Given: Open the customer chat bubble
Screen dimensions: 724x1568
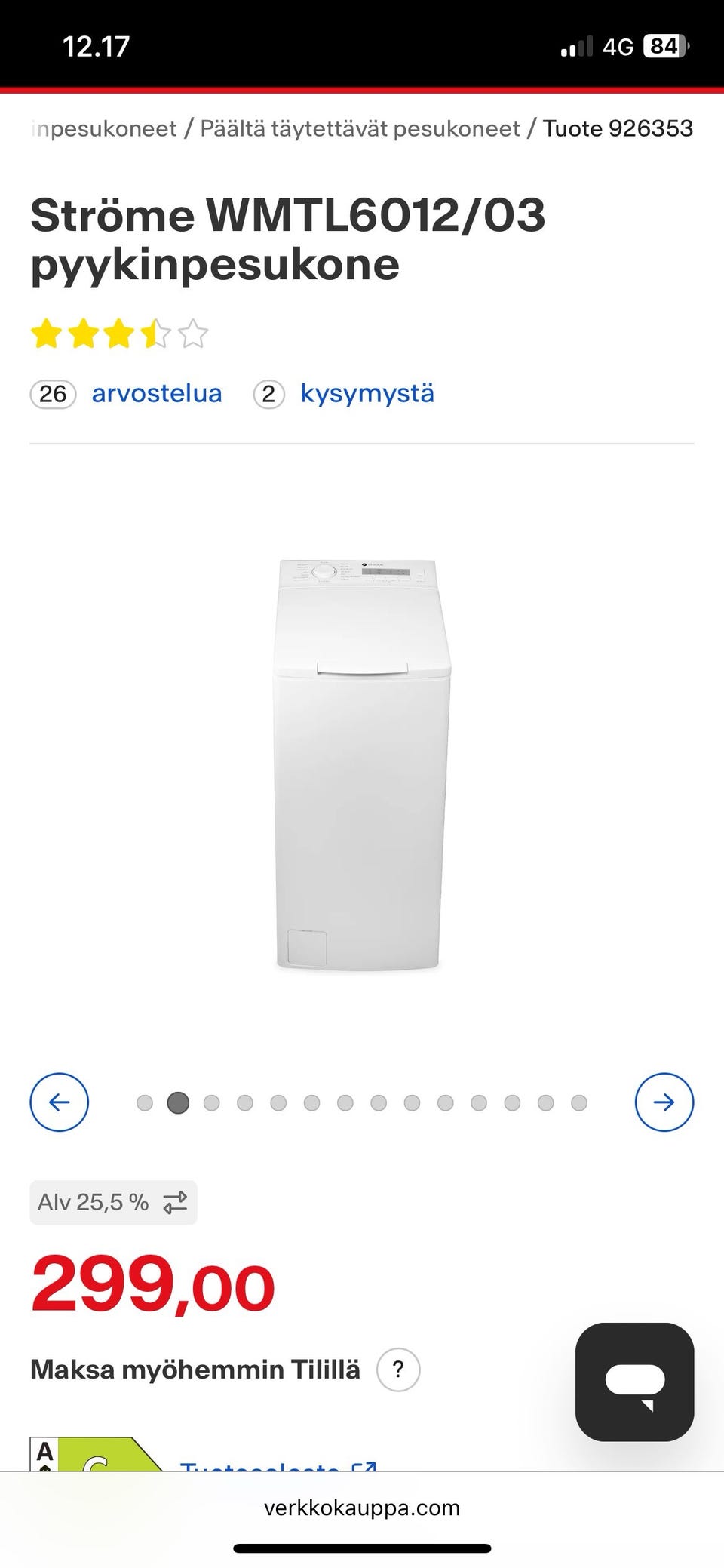Looking at the screenshot, I should 634,1381.
